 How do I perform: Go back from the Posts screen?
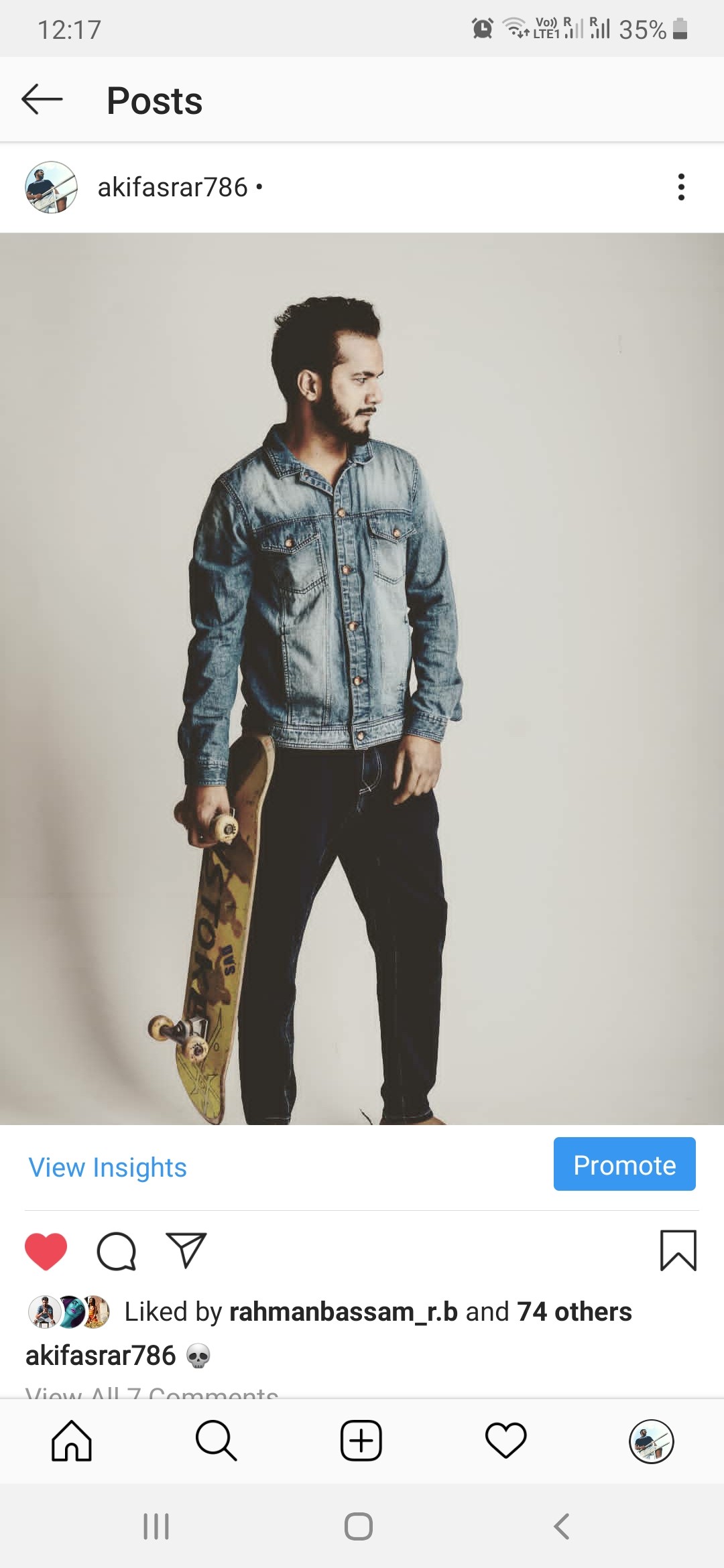[42, 100]
